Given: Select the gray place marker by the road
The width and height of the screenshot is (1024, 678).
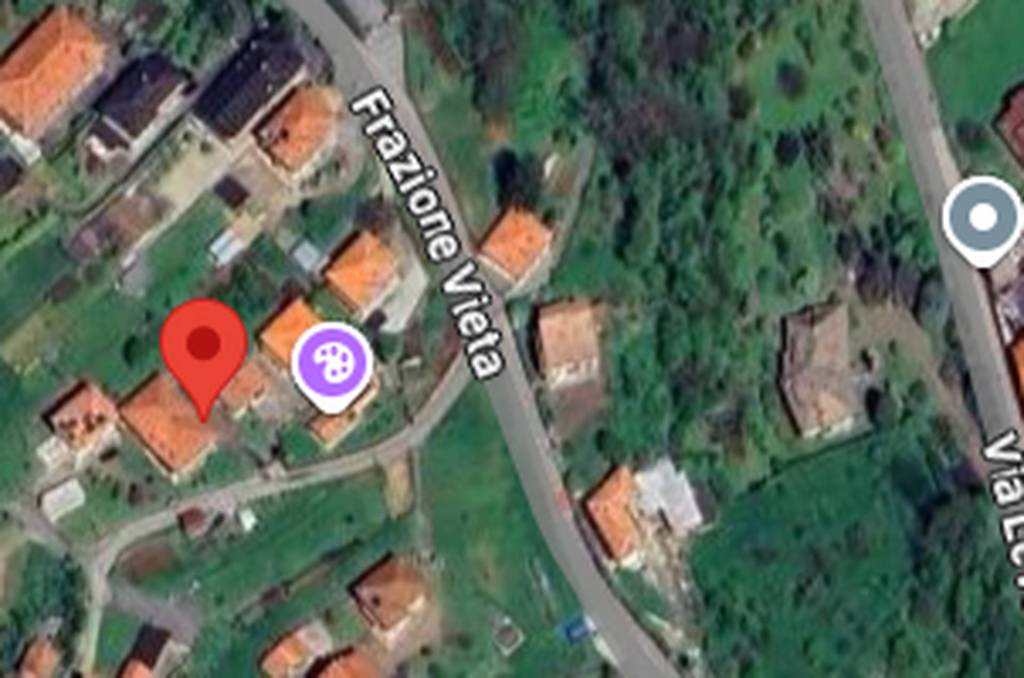Looking at the screenshot, I should coord(982,218).
